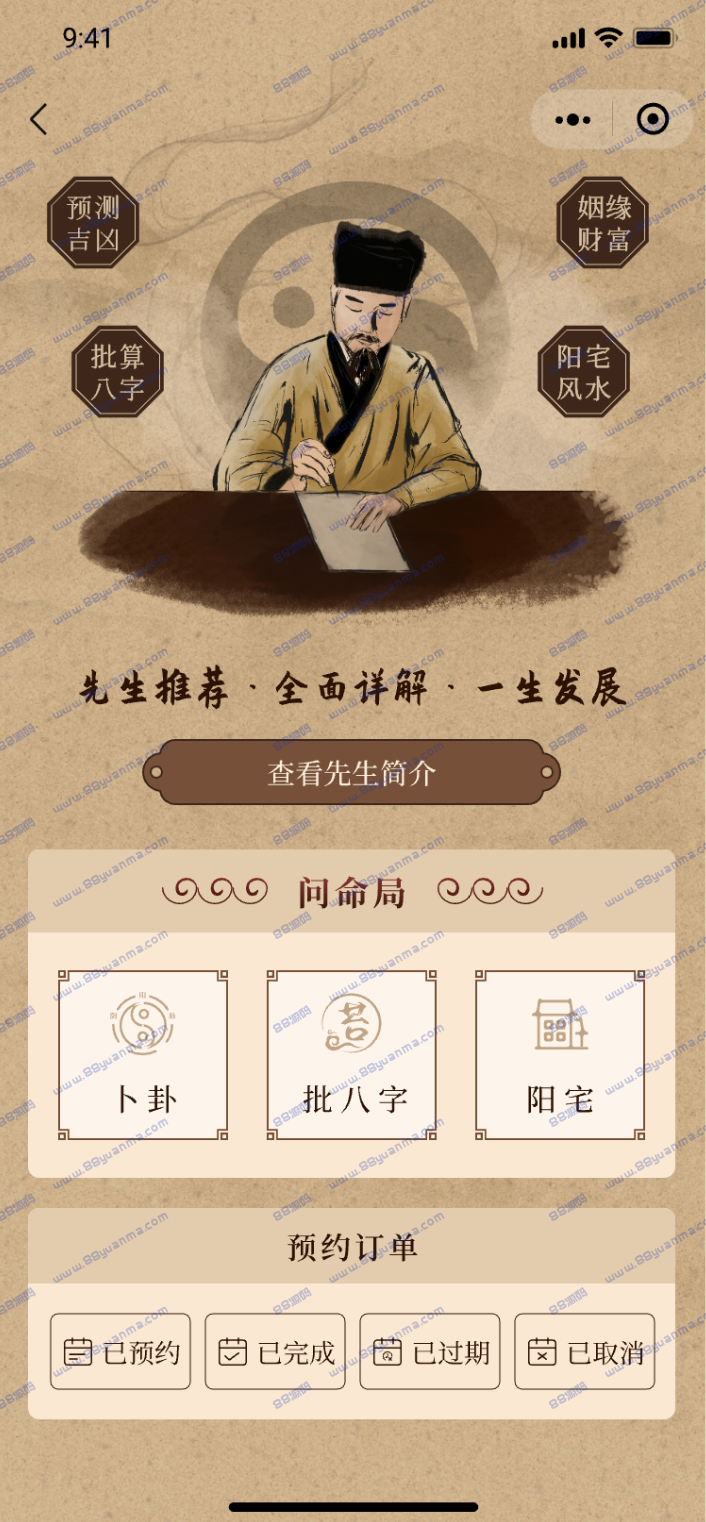The image size is (706, 1522).
Task: Open 已过期 orders
Action: 430,1352
